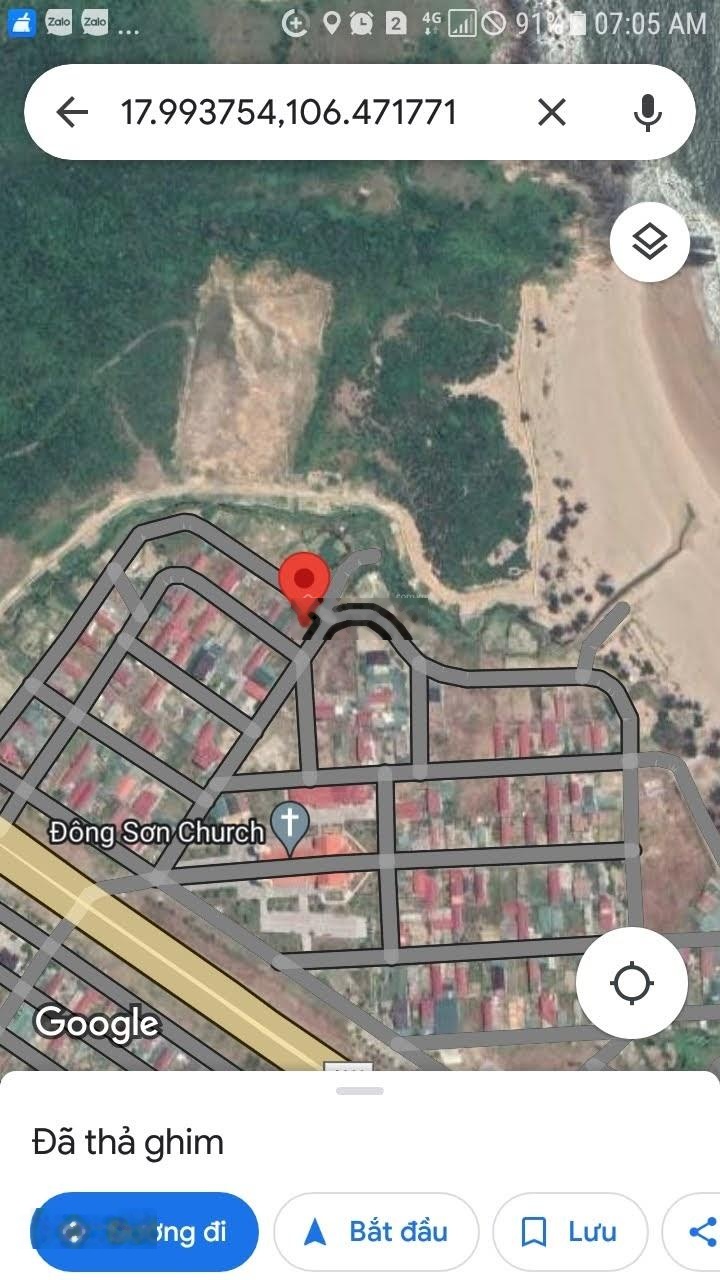
Task: Edit the coordinates in the search field
Action: coord(288,112)
